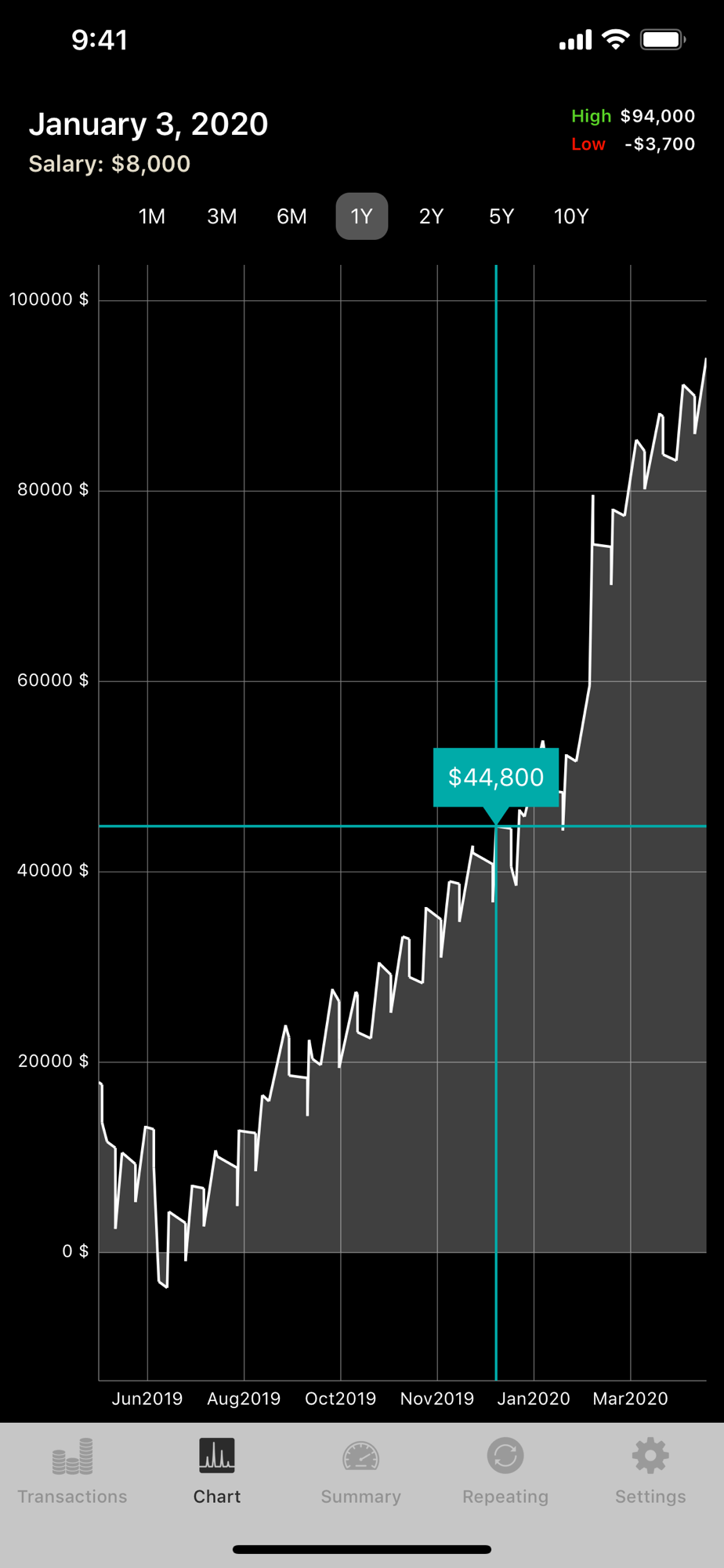724x1568 pixels.
Task: Select the 1Y range
Action: tap(362, 216)
